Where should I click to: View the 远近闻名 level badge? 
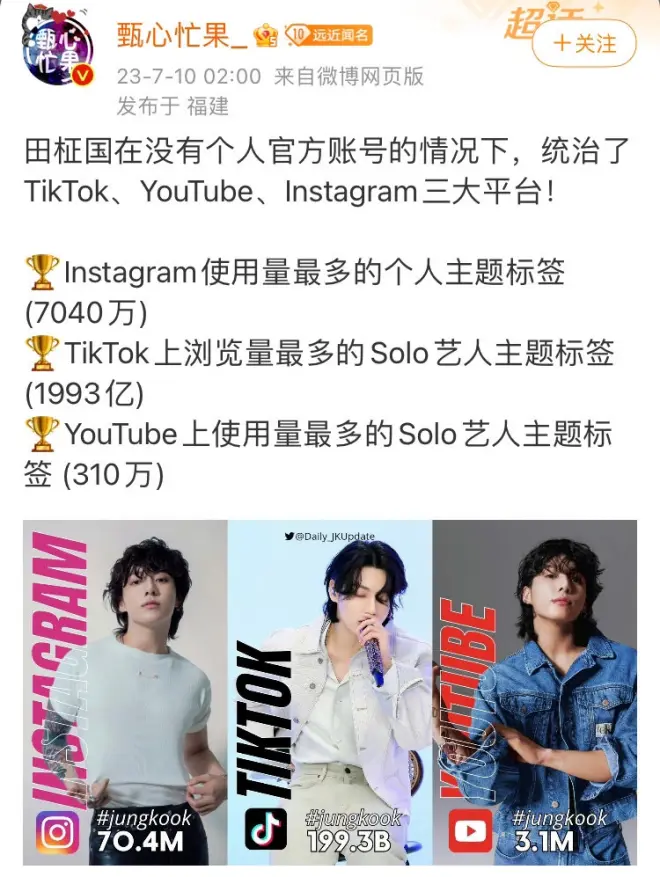click(329, 35)
